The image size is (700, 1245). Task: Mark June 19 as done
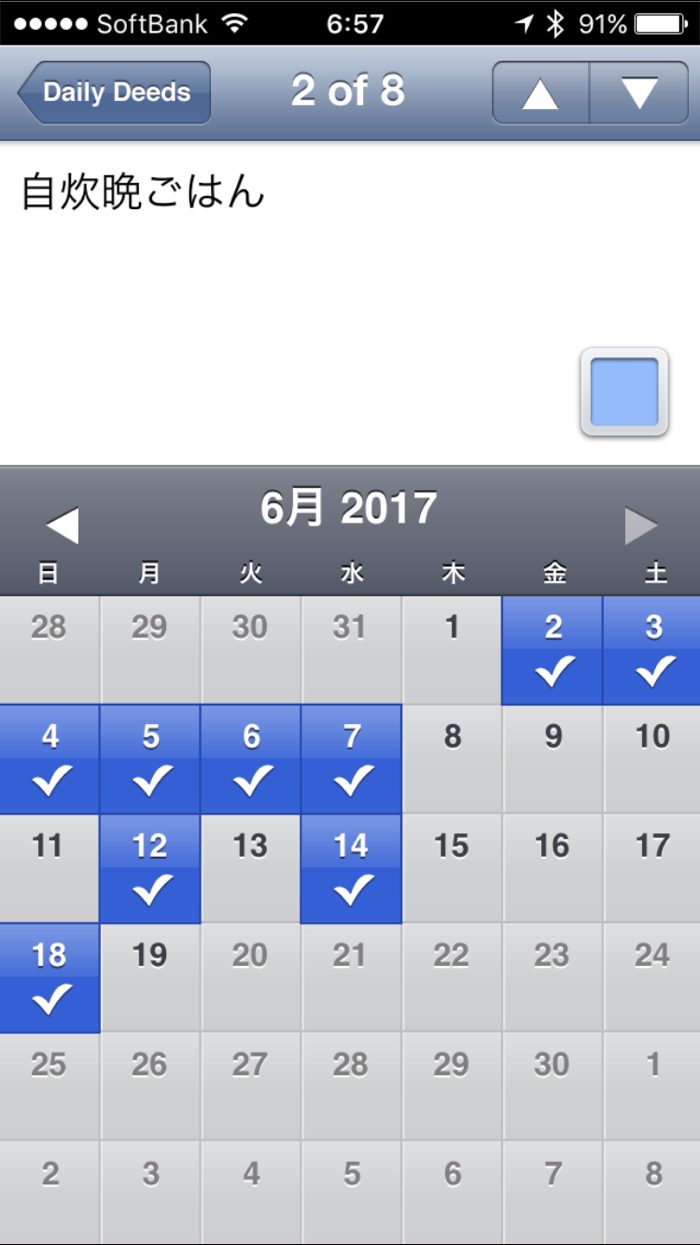pyautogui.click(x=150, y=977)
